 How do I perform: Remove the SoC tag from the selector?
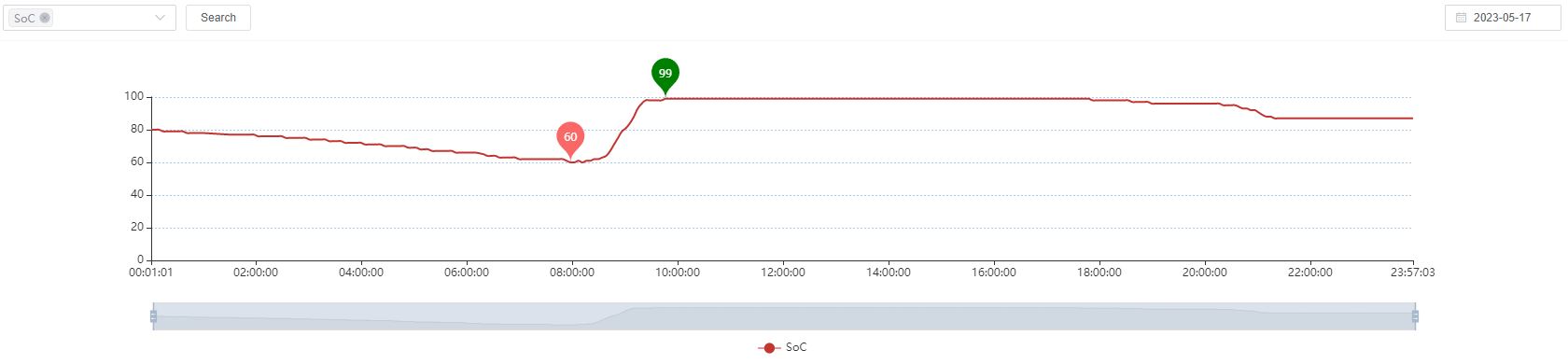point(45,18)
